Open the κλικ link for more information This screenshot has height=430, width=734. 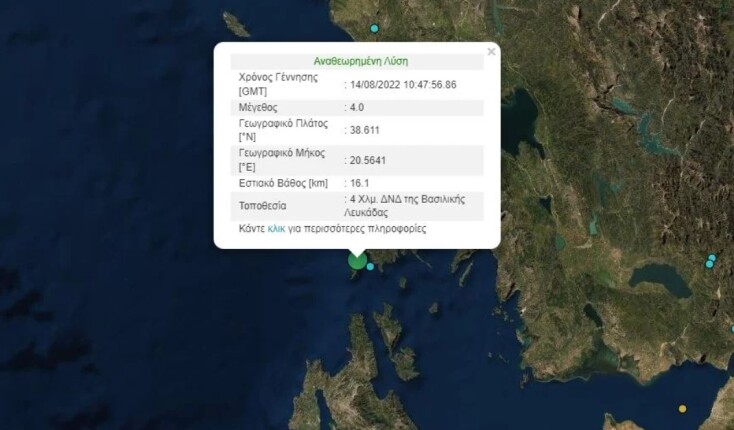(x=276, y=229)
